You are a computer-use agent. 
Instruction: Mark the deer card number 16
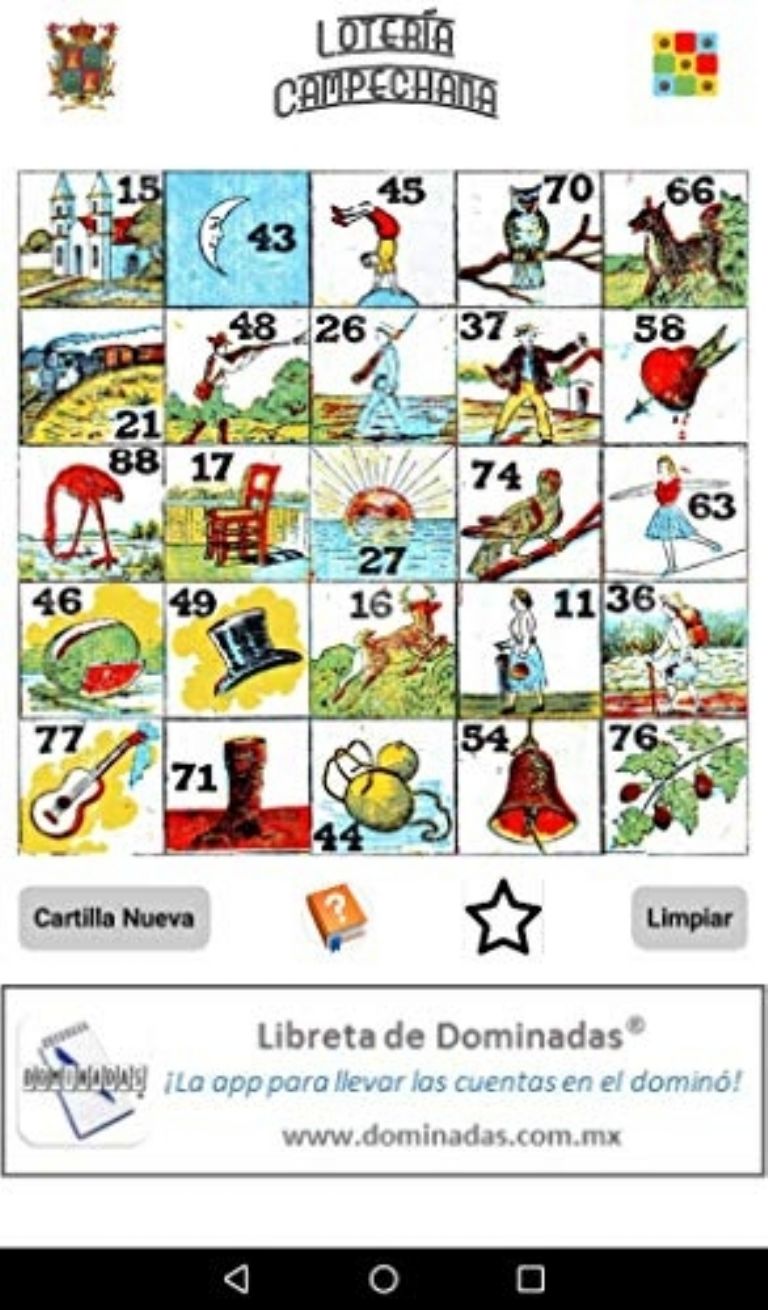[x=383, y=650]
